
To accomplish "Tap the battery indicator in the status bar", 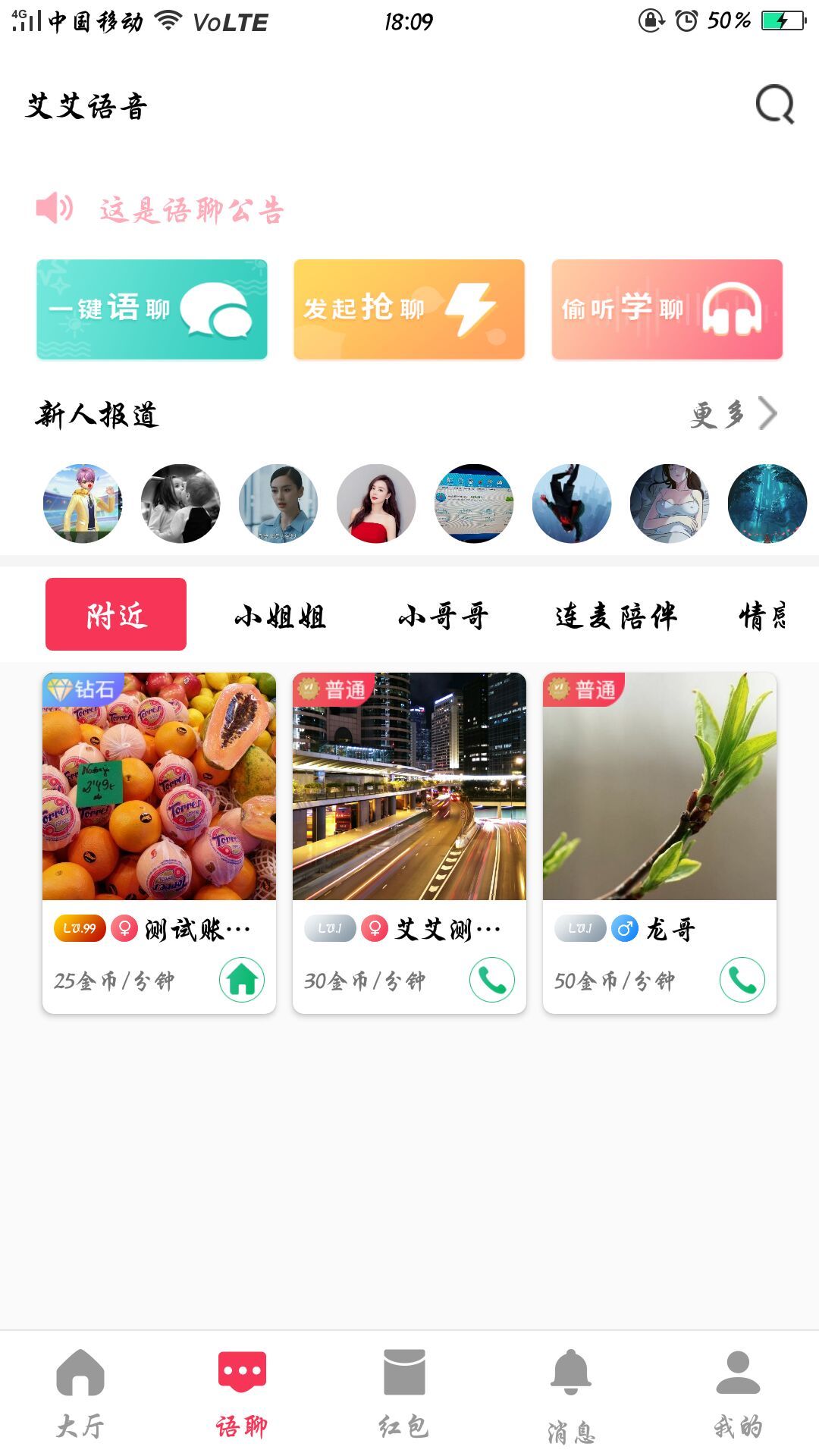I will (782, 21).
